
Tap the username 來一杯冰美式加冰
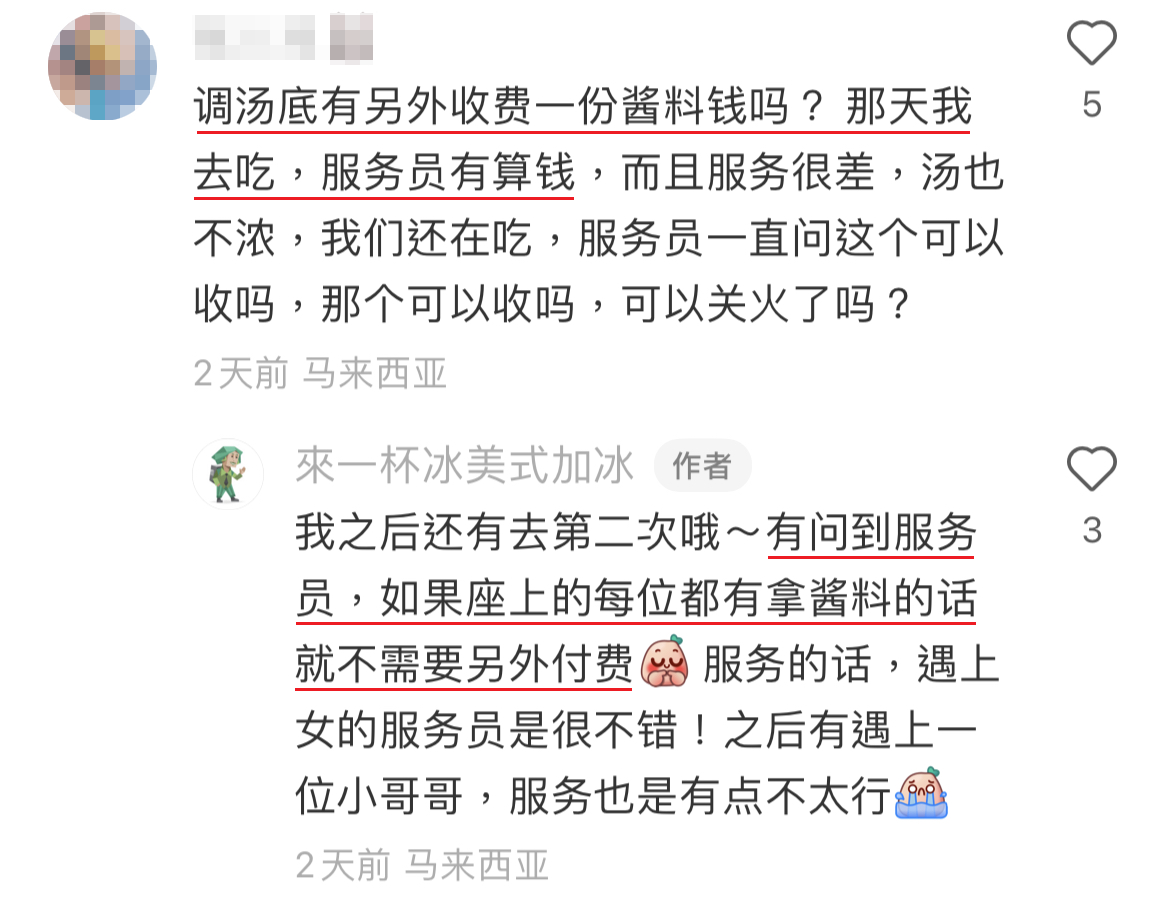click(x=464, y=467)
